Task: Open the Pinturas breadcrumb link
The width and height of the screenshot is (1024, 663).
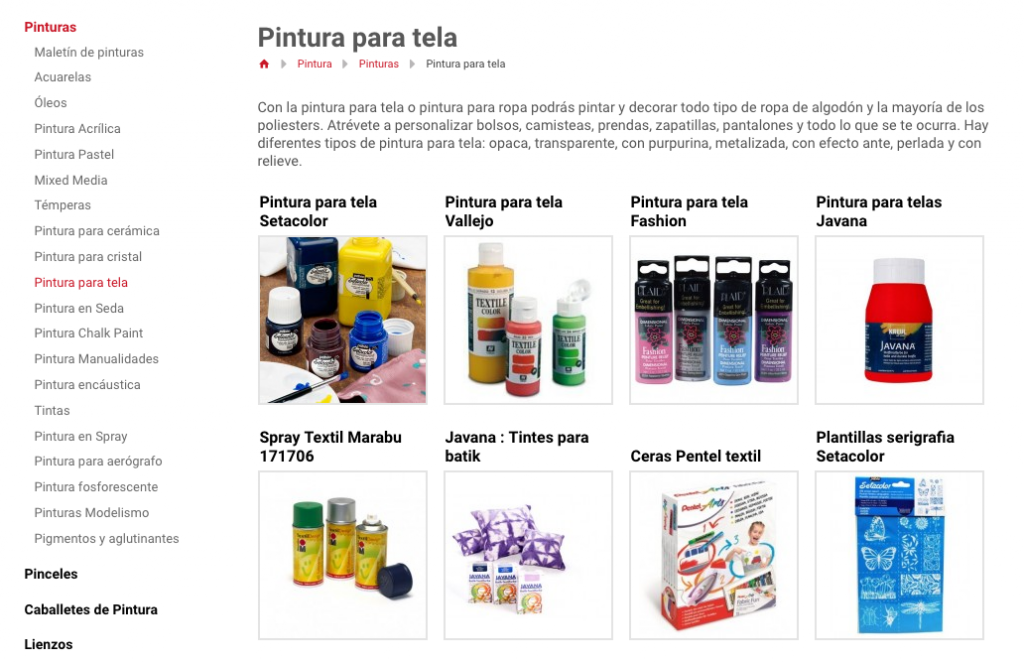Action: 378,64
